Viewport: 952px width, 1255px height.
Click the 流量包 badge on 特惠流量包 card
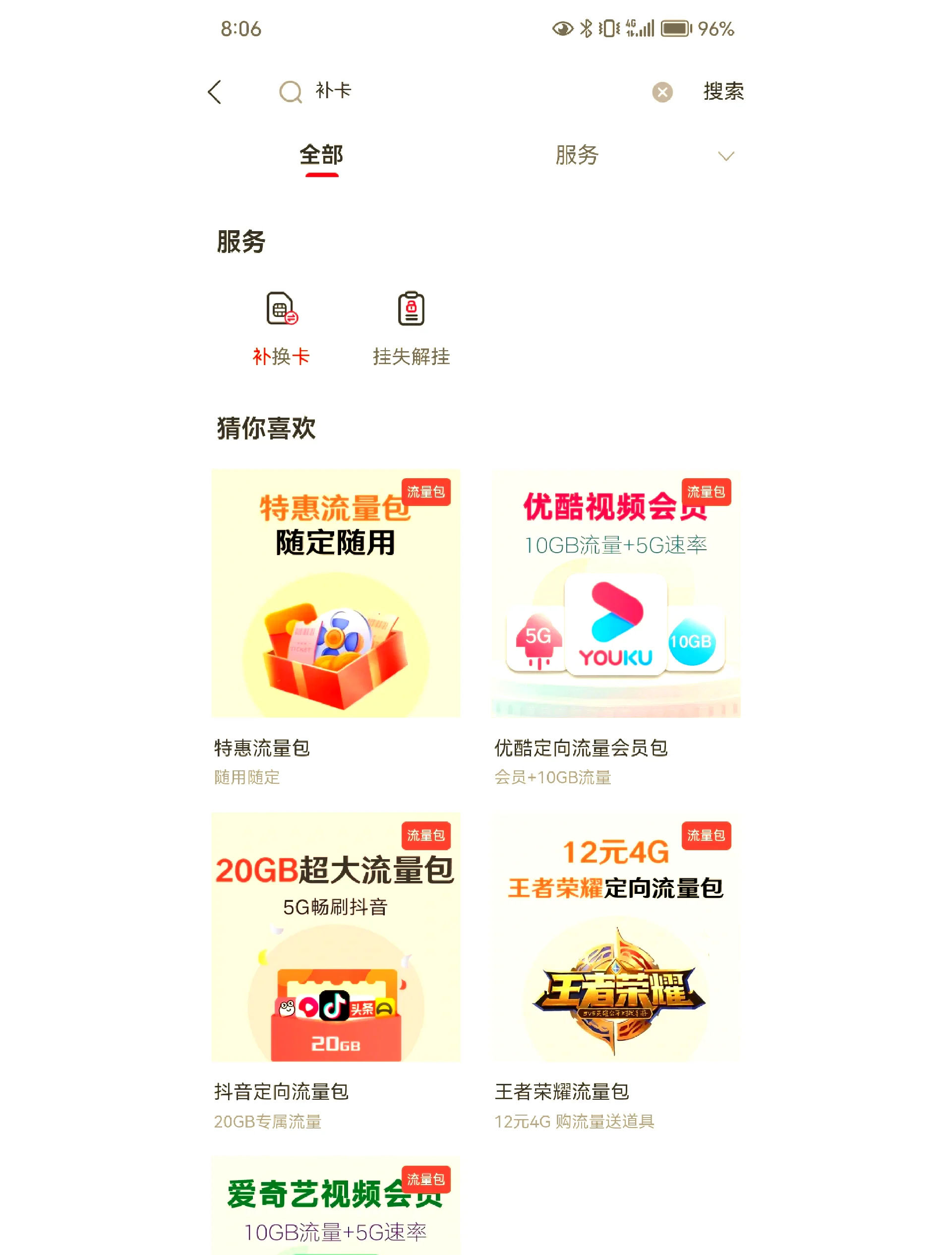pos(426,493)
